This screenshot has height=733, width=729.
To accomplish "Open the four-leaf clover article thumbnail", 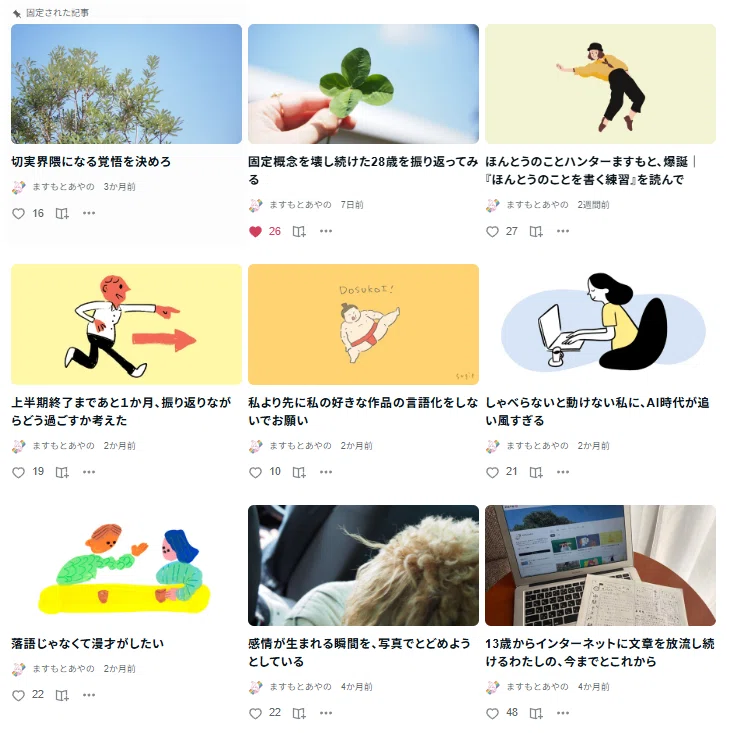I will pyautogui.click(x=363, y=84).
